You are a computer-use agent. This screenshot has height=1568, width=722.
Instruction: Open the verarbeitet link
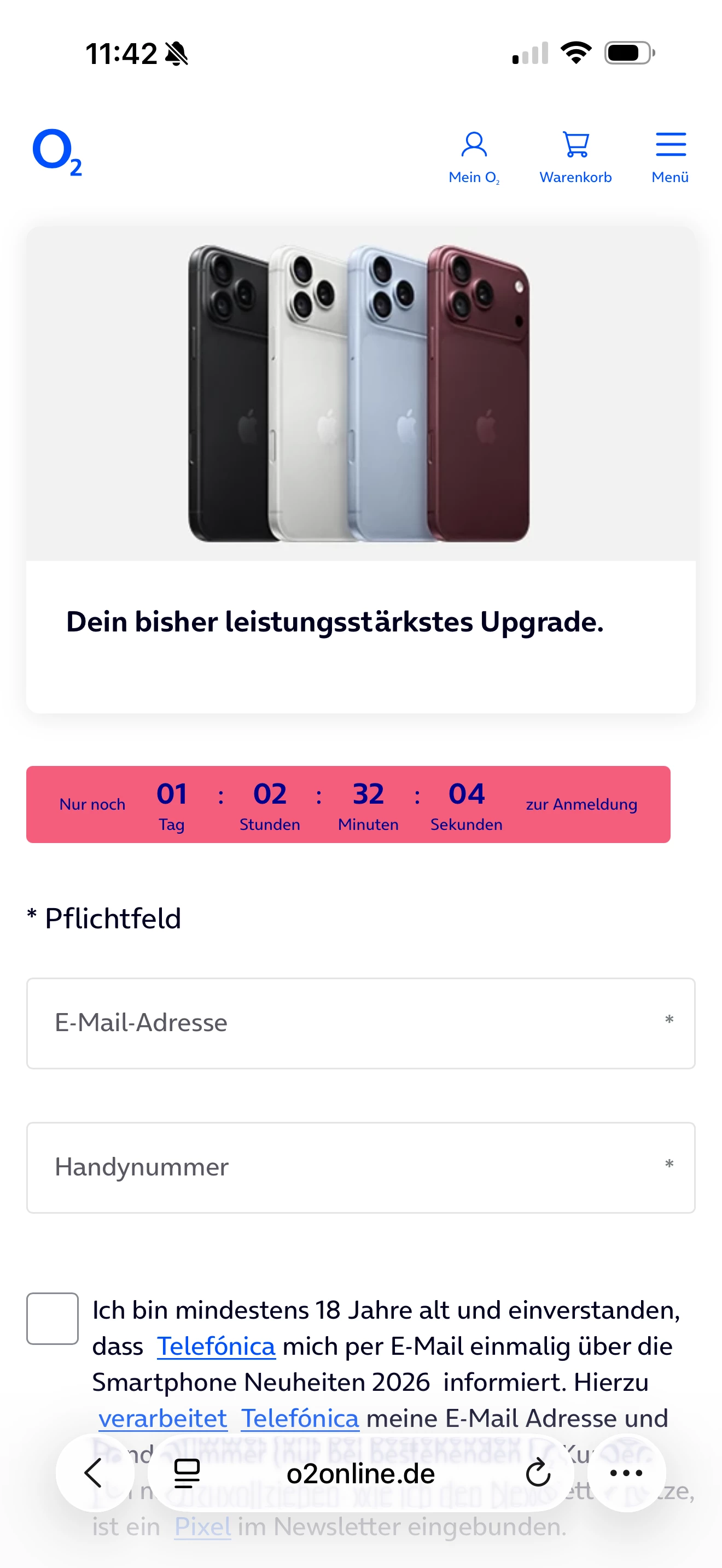[163, 1418]
